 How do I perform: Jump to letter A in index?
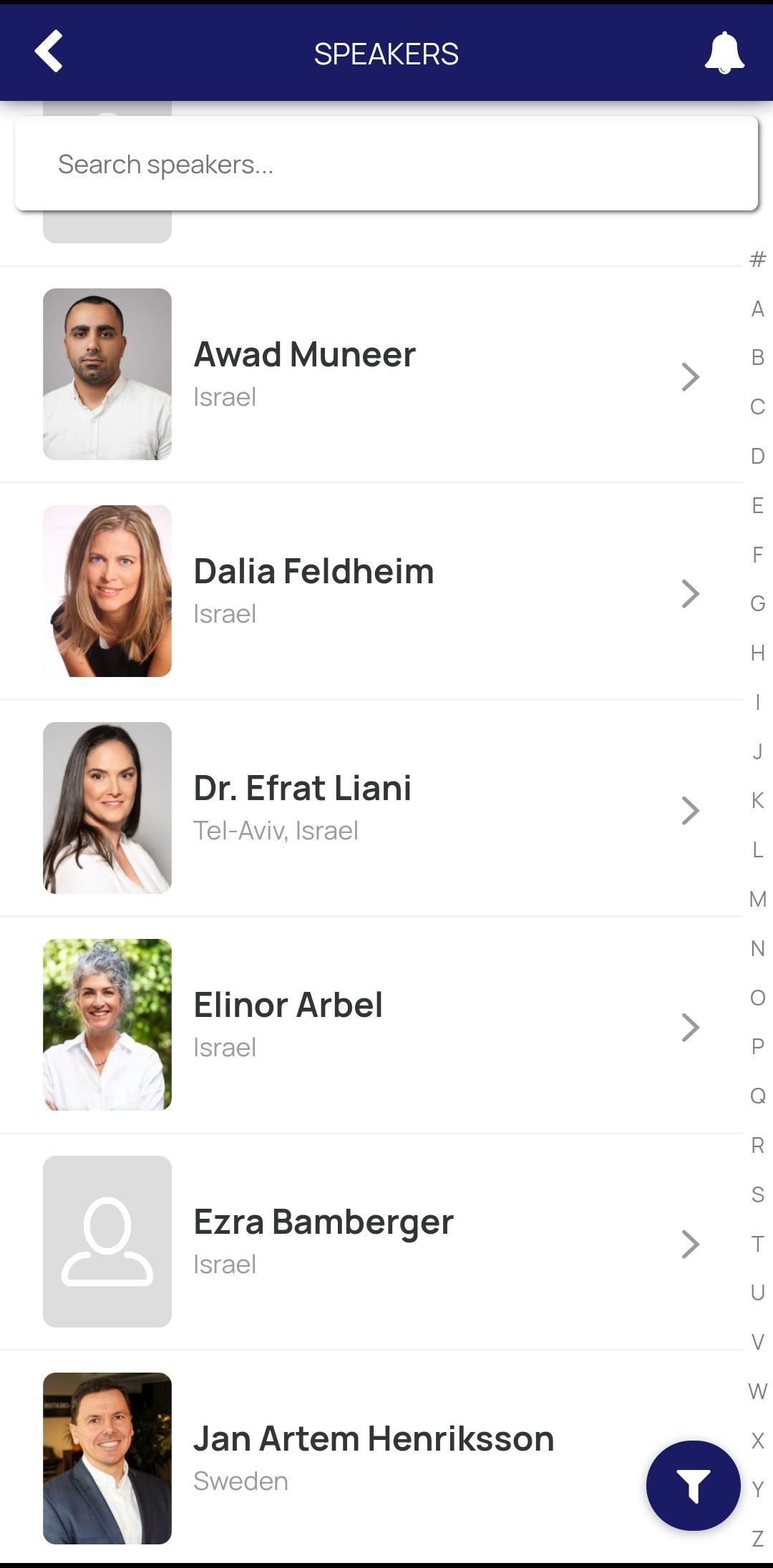[757, 308]
